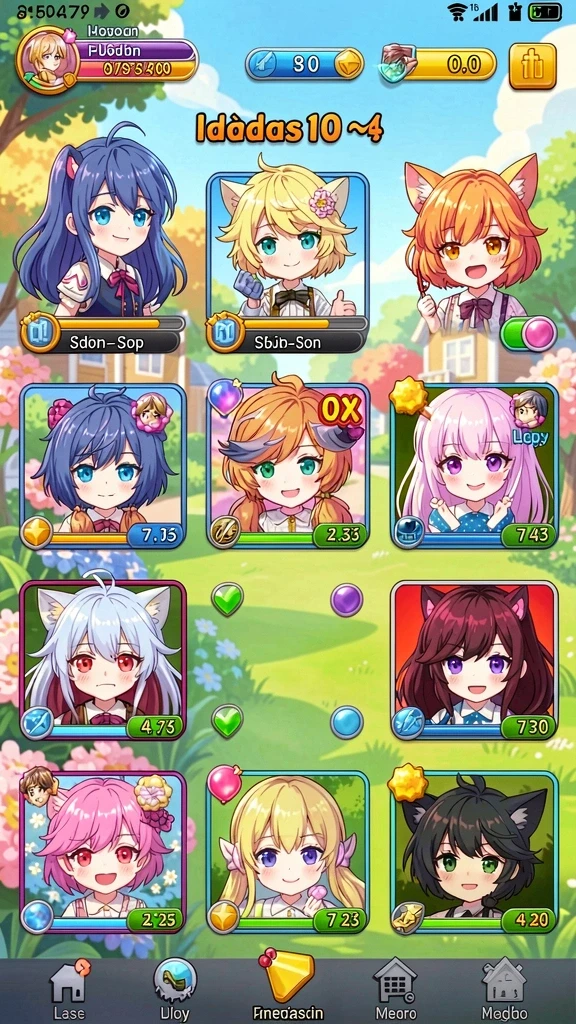Open the pink-haired character card showing 743
The height and width of the screenshot is (1024, 576).
pos(474,466)
